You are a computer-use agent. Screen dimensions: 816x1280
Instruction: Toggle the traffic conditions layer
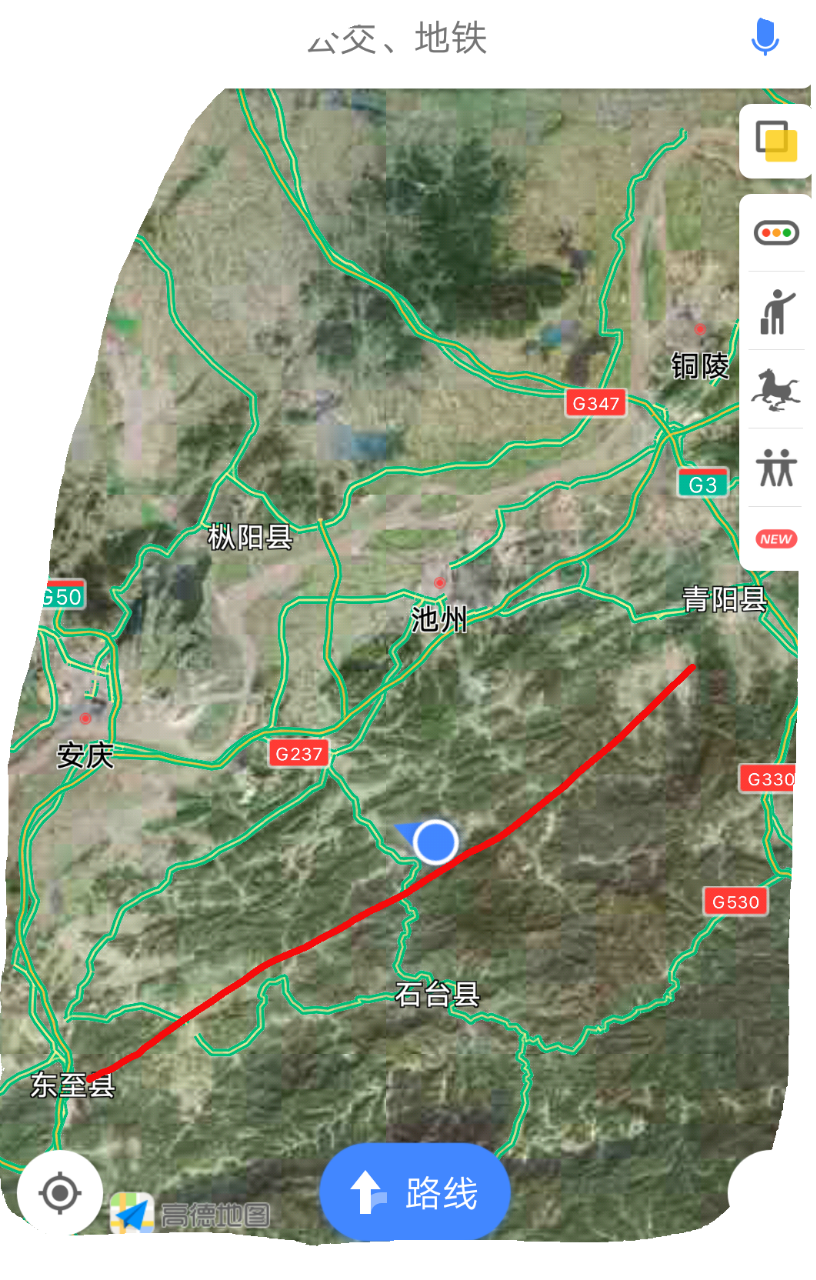pyautogui.click(x=775, y=233)
